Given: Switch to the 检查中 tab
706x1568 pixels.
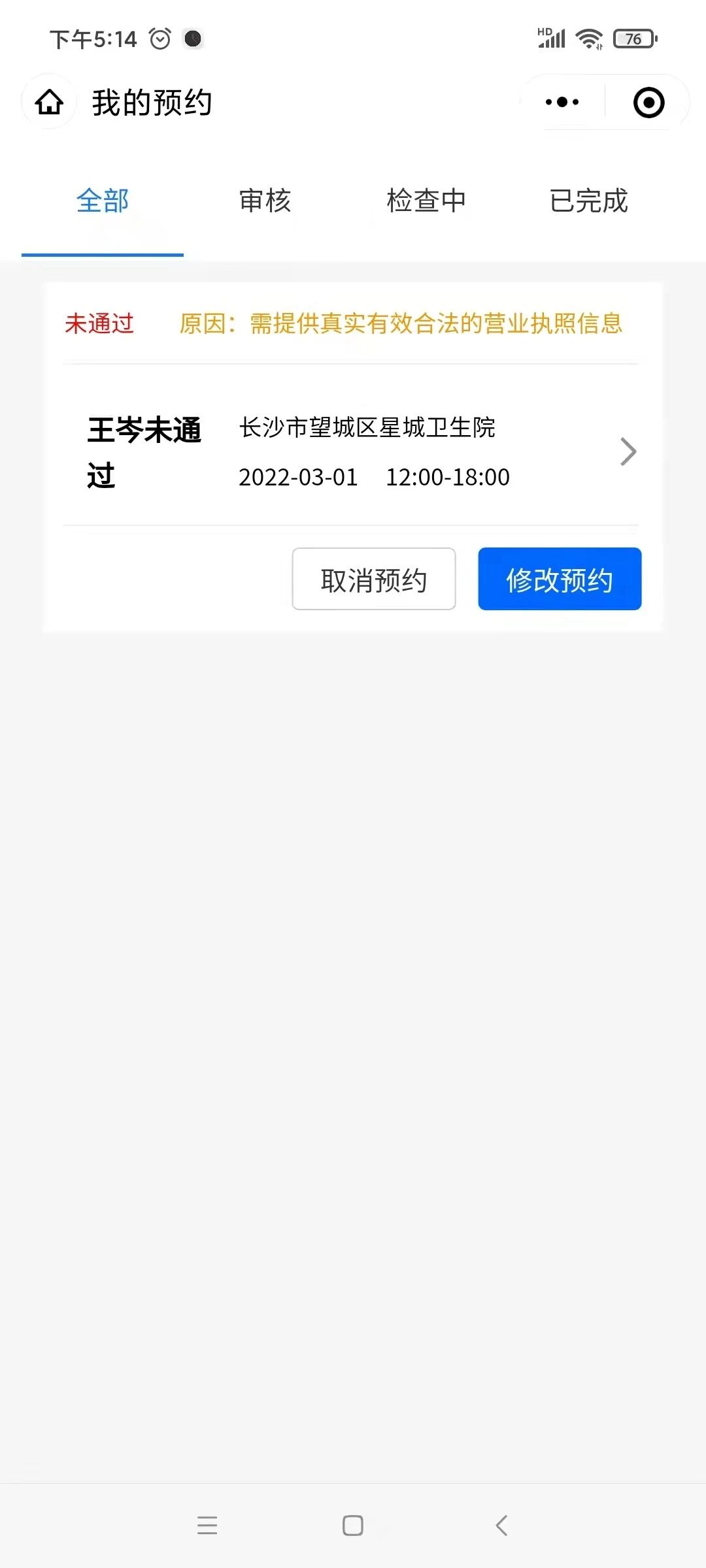Looking at the screenshot, I should point(426,201).
